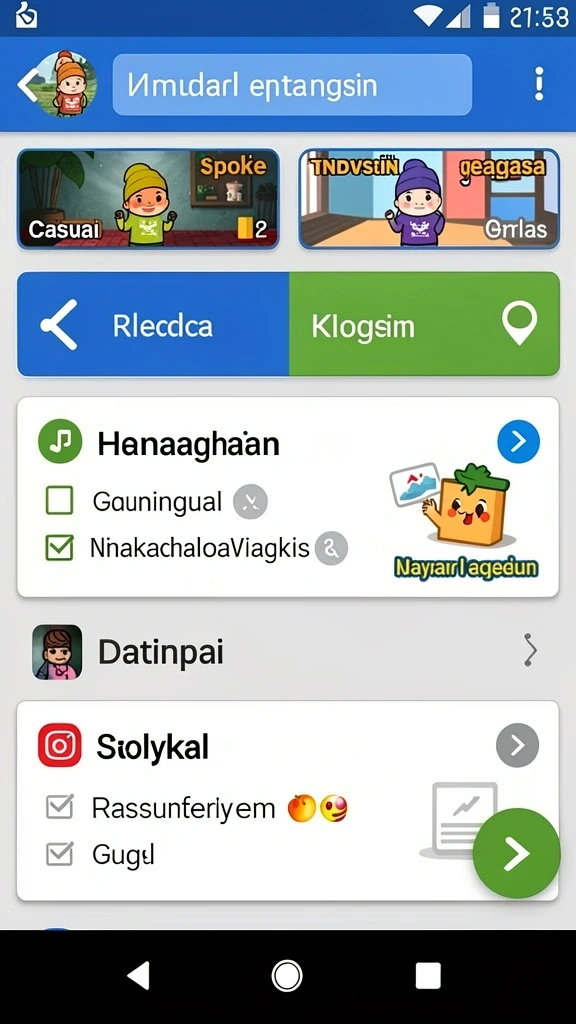This screenshot has height=1024, width=576.
Task: Tap the gray icon beside Gauningual
Action: point(250,502)
